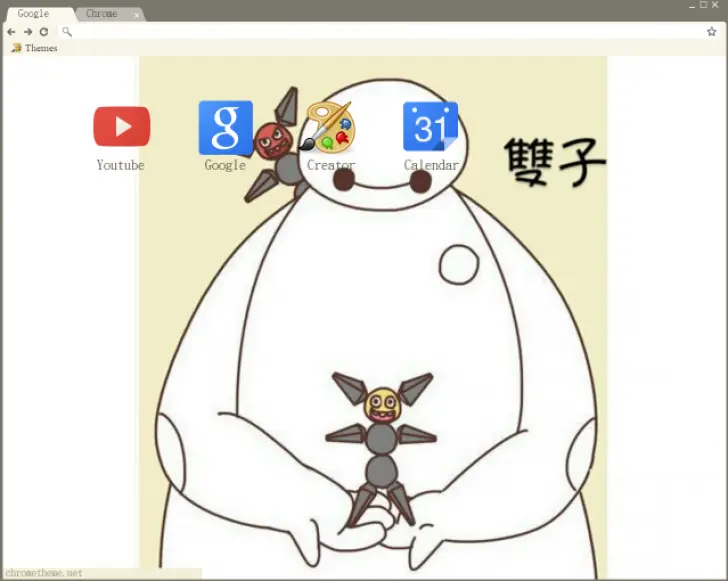Launch the Creator shortcut
The image size is (728, 581).
(x=330, y=127)
